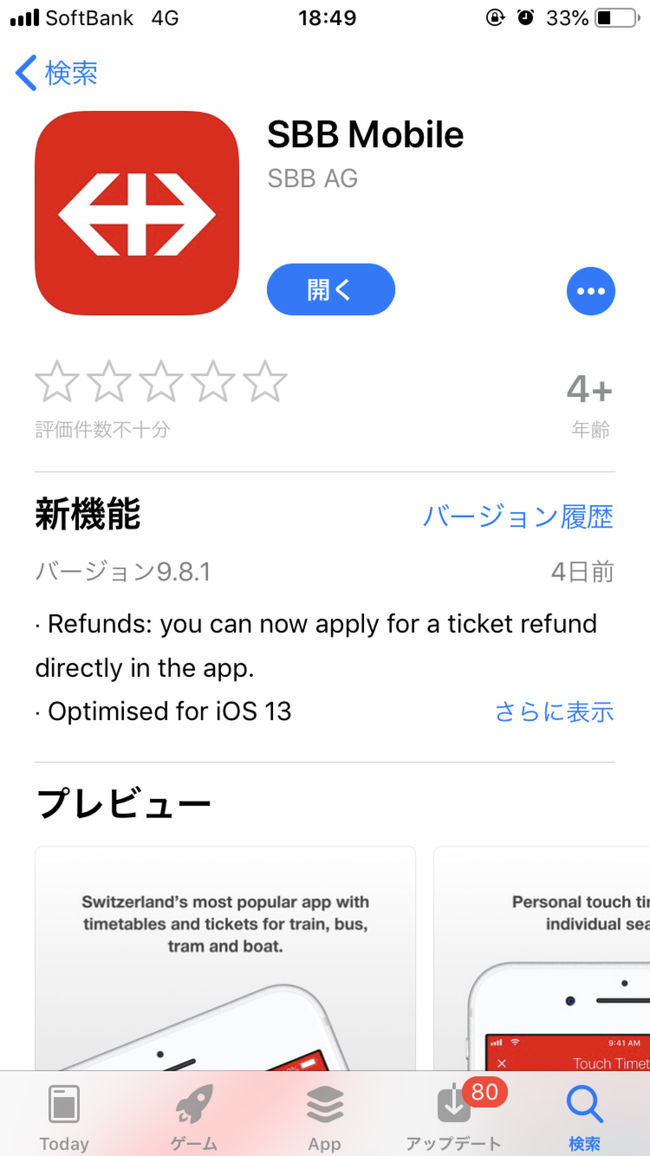View バージョン履歴 version history
This screenshot has width=650, height=1156.
click(x=517, y=517)
